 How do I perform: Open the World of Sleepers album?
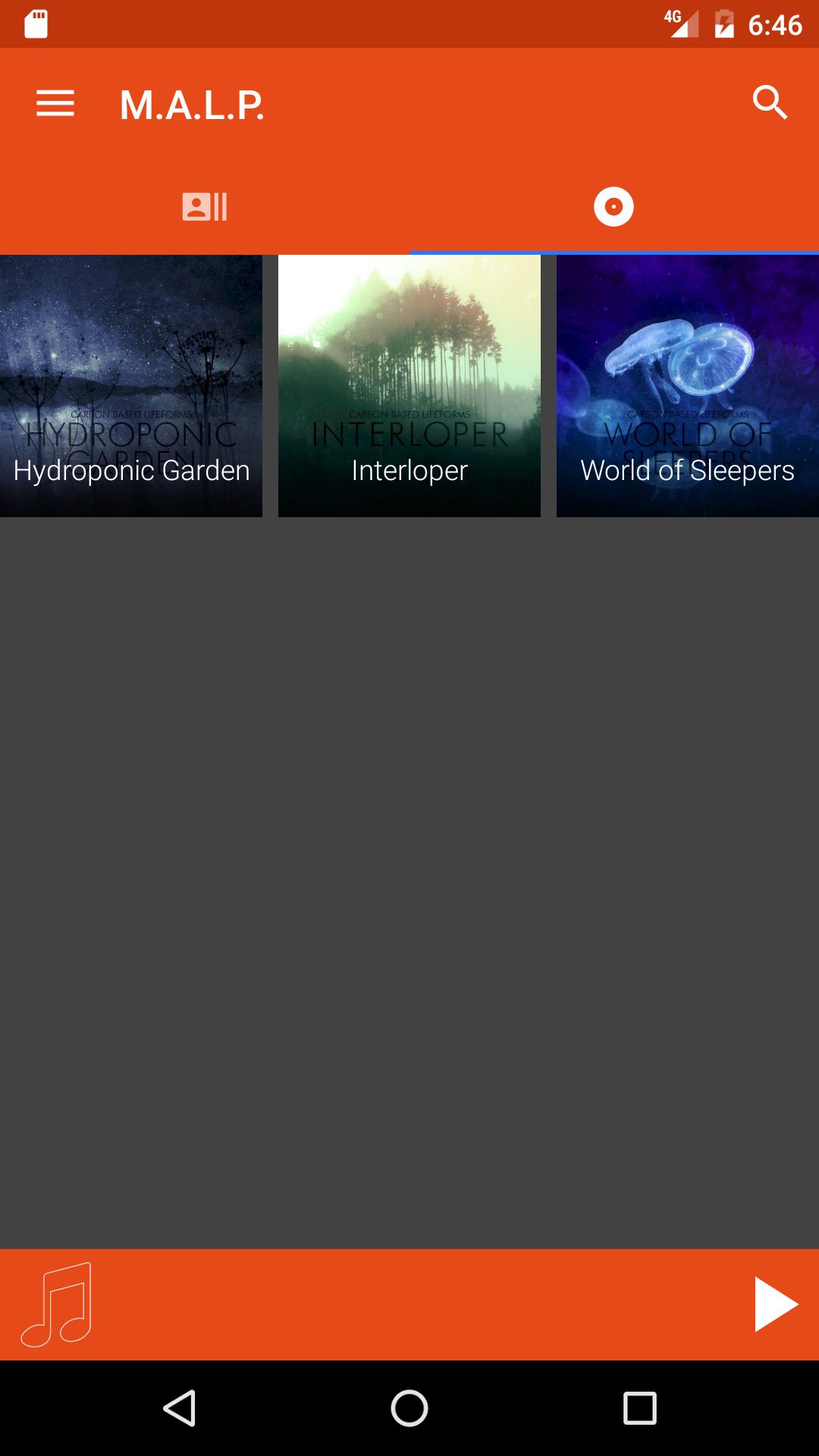[688, 386]
